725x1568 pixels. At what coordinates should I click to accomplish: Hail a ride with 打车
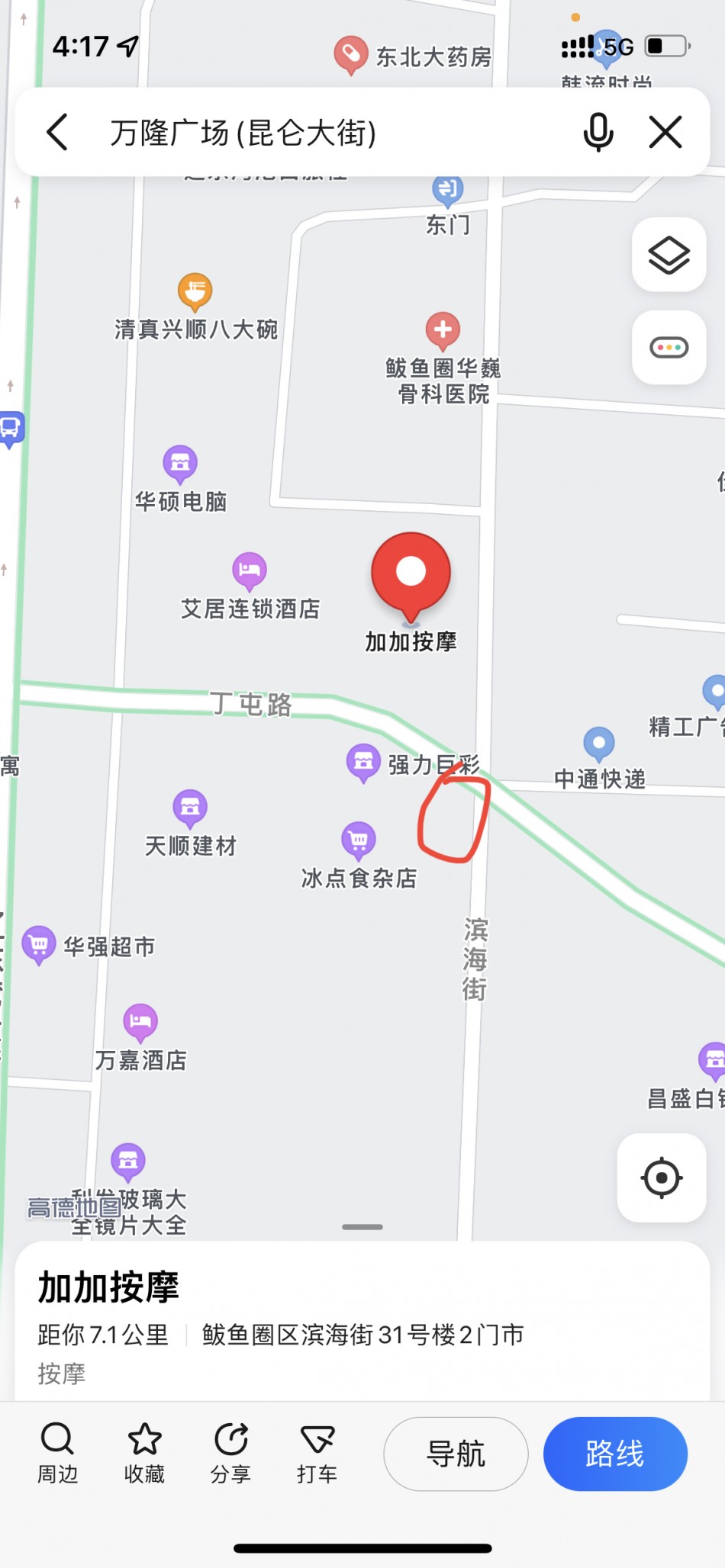[317, 1452]
